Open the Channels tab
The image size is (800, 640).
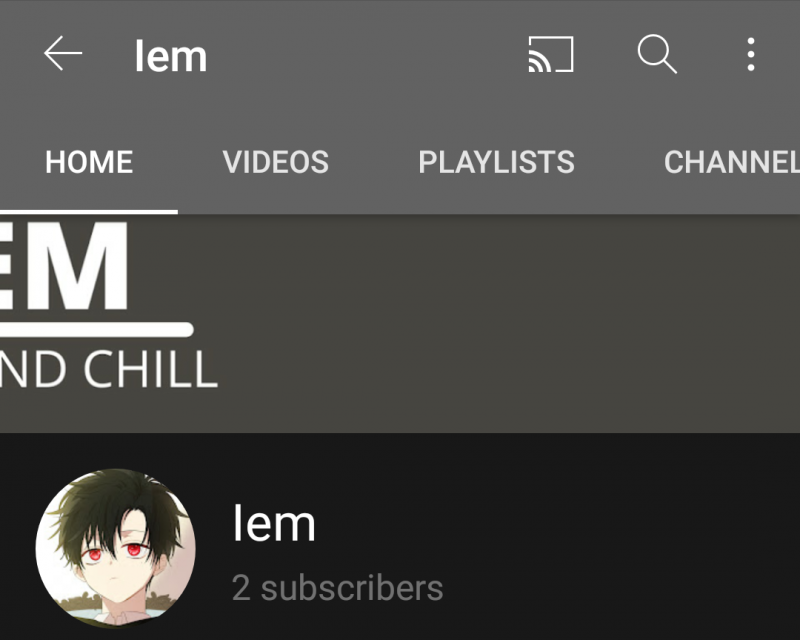732,162
